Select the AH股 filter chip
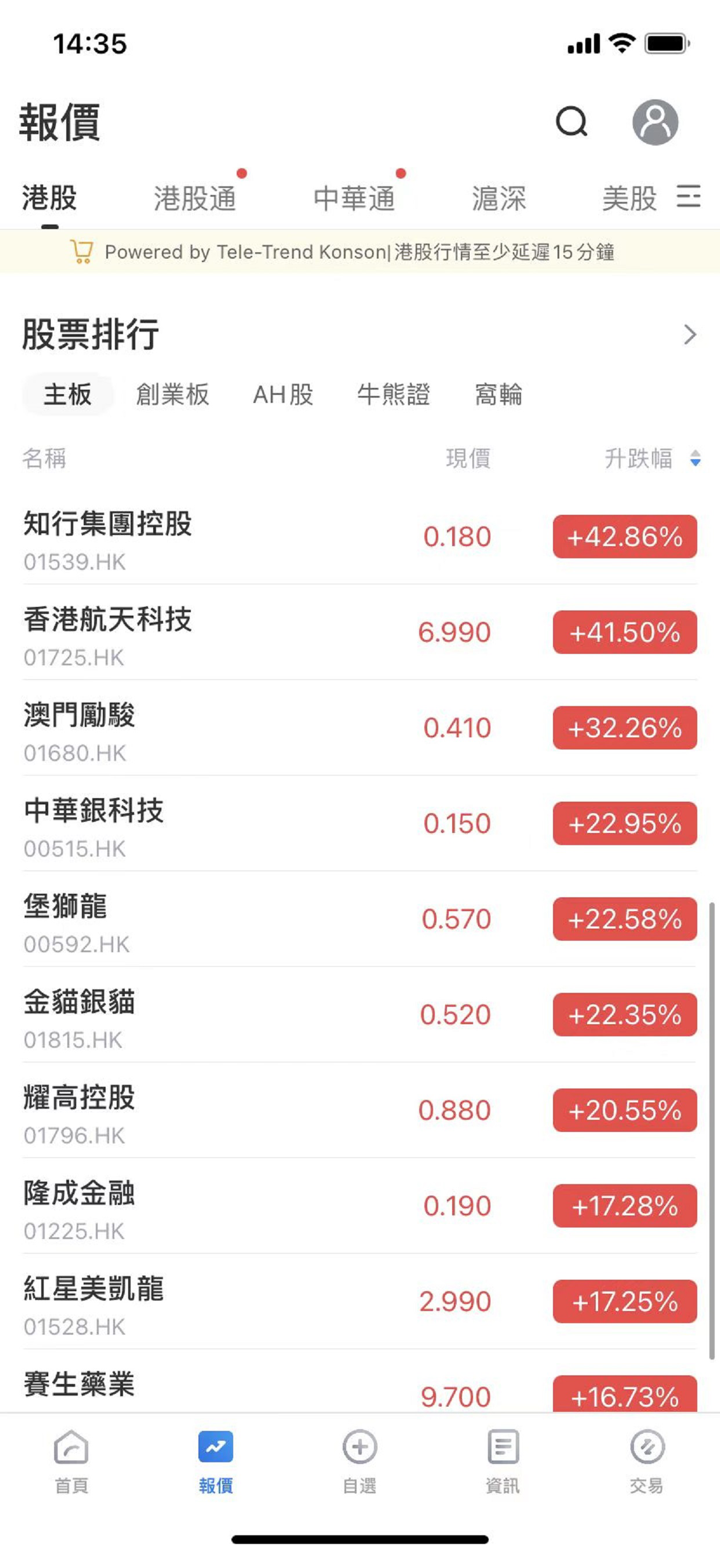Viewport: 720px width, 1558px height. point(283,395)
